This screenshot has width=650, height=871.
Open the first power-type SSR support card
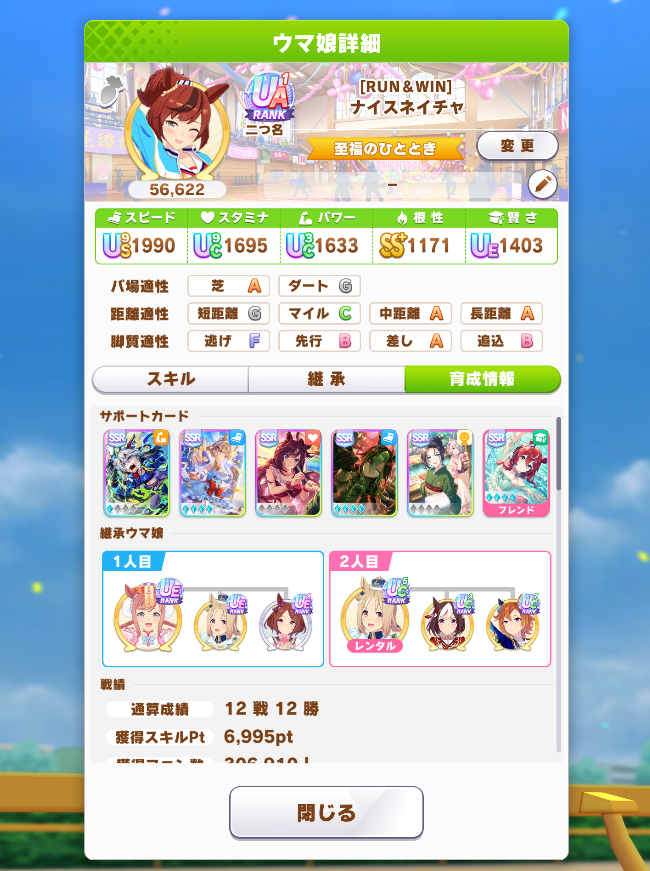pos(137,473)
